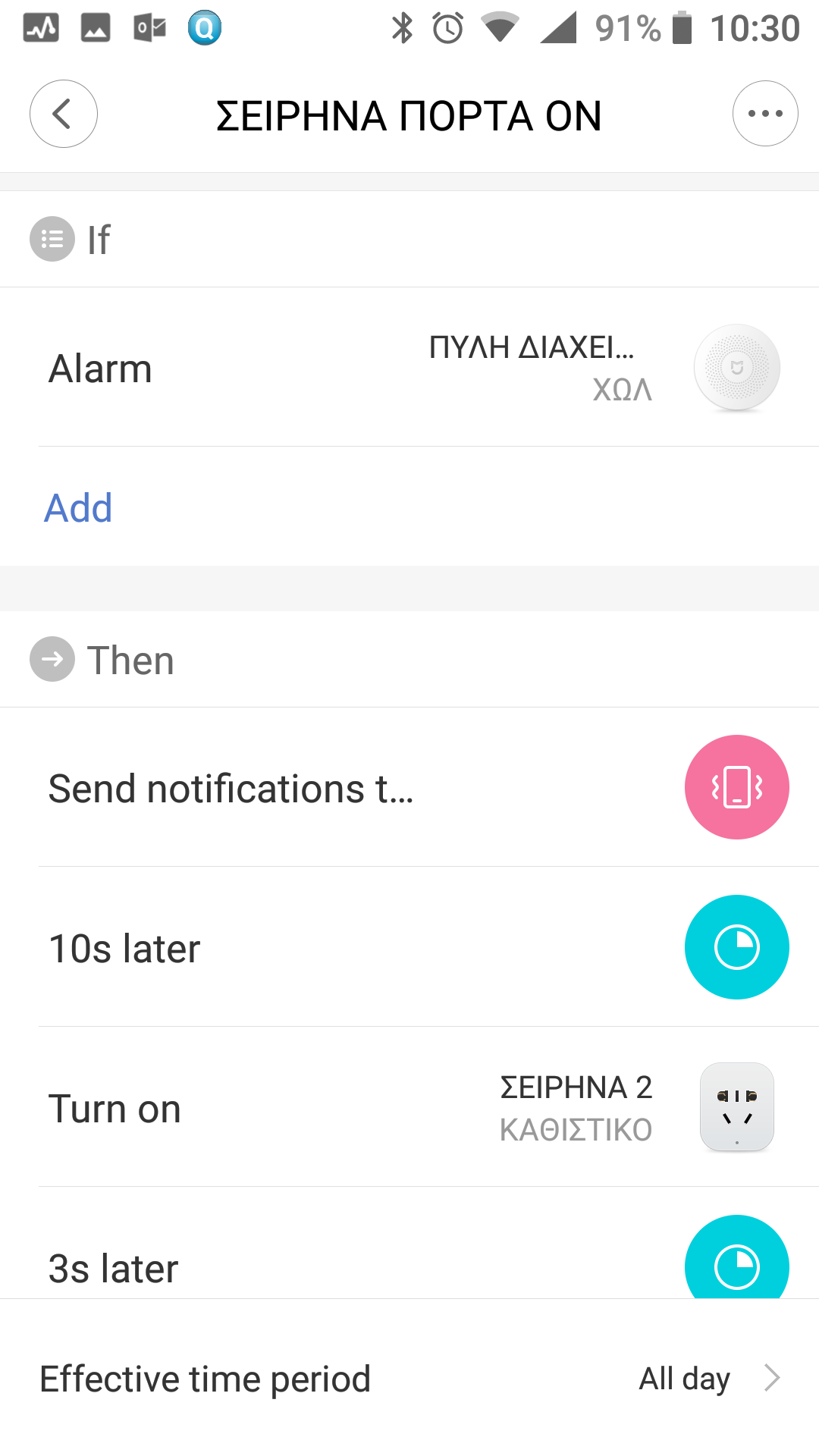
Task: Add a new condition under If
Action: tap(79, 507)
